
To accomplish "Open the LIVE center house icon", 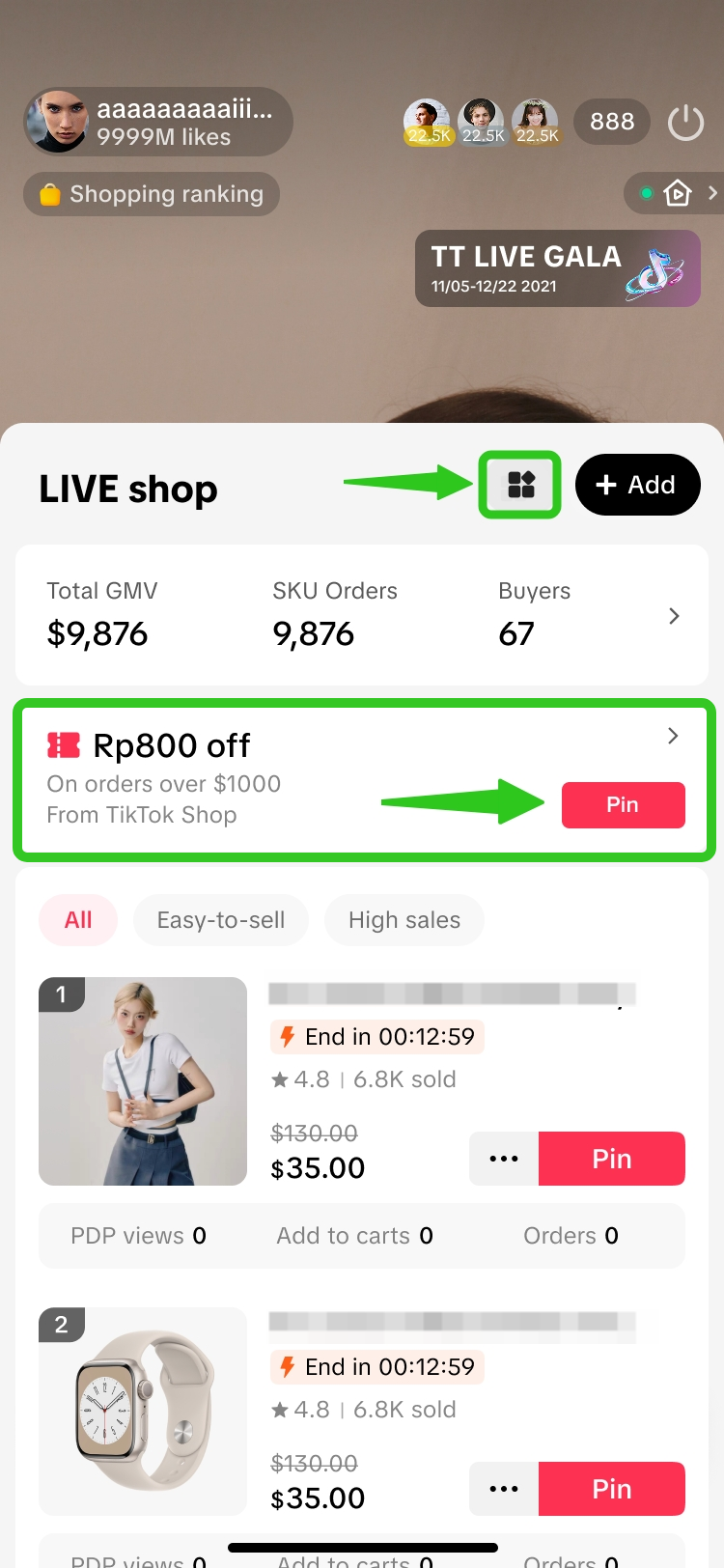I will coord(678,193).
